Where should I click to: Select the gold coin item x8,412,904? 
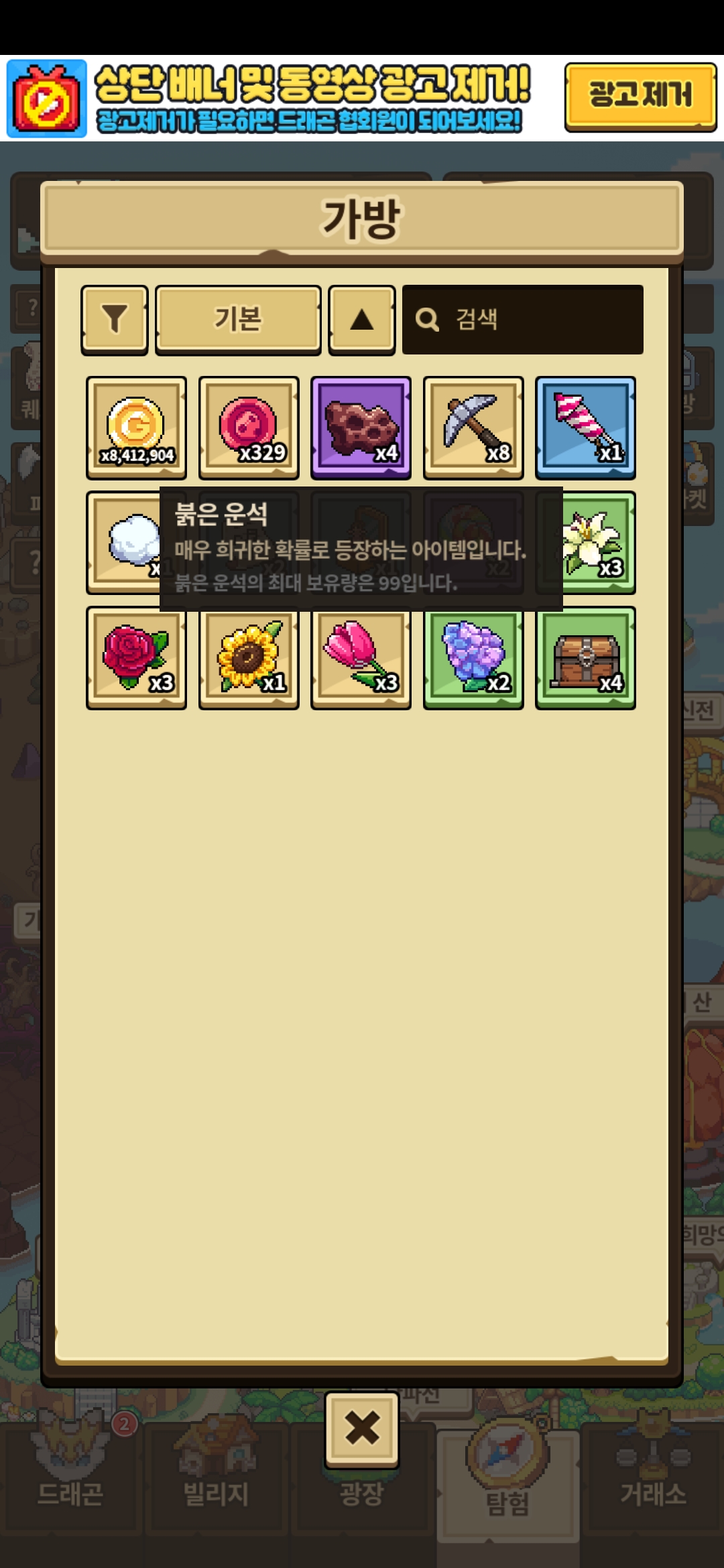point(136,428)
